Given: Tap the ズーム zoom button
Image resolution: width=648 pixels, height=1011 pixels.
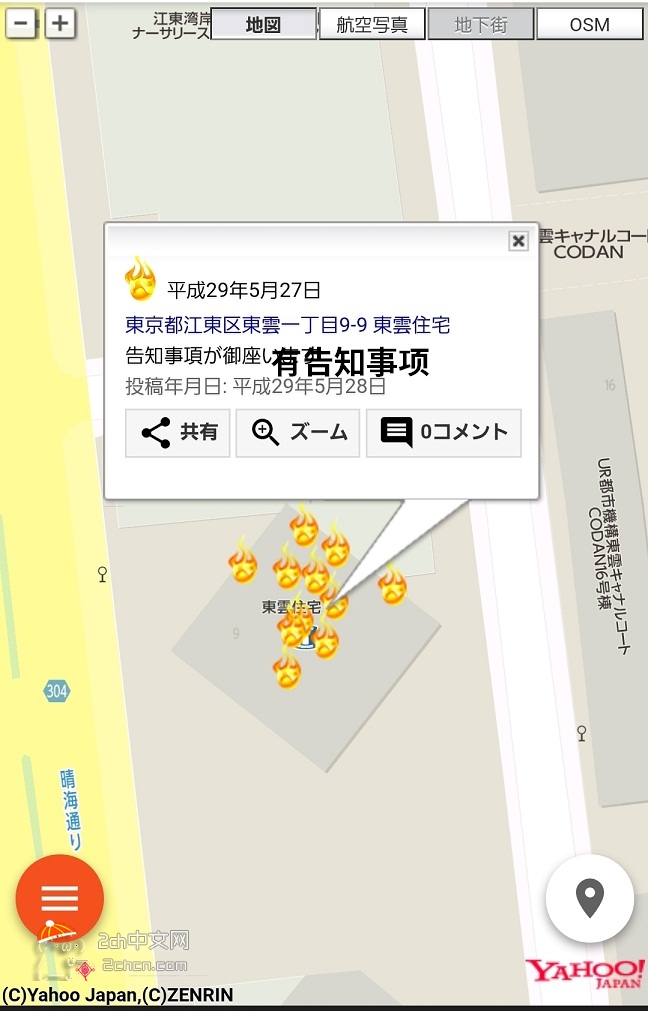Looking at the screenshot, I should click(x=297, y=432).
